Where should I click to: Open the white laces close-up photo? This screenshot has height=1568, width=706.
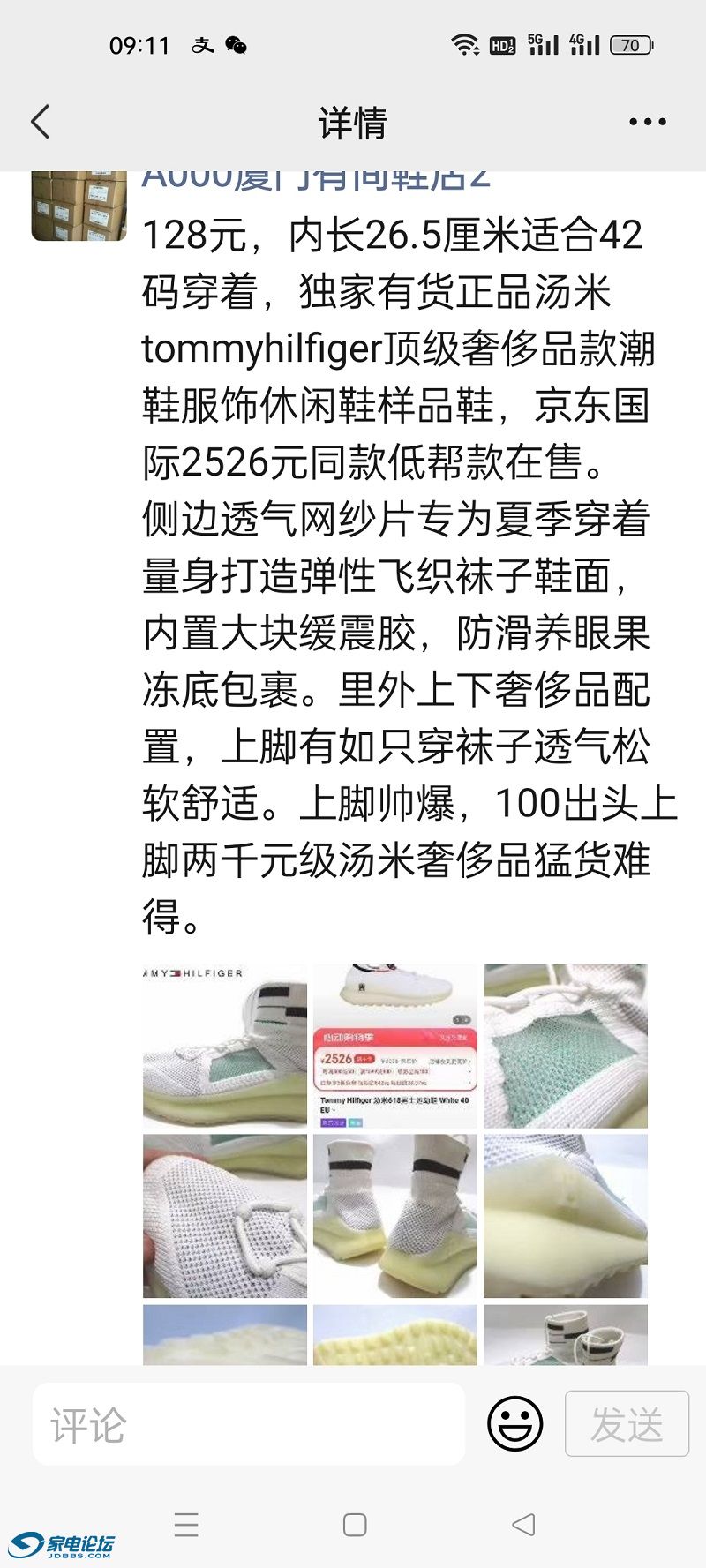tap(225, 1216)
